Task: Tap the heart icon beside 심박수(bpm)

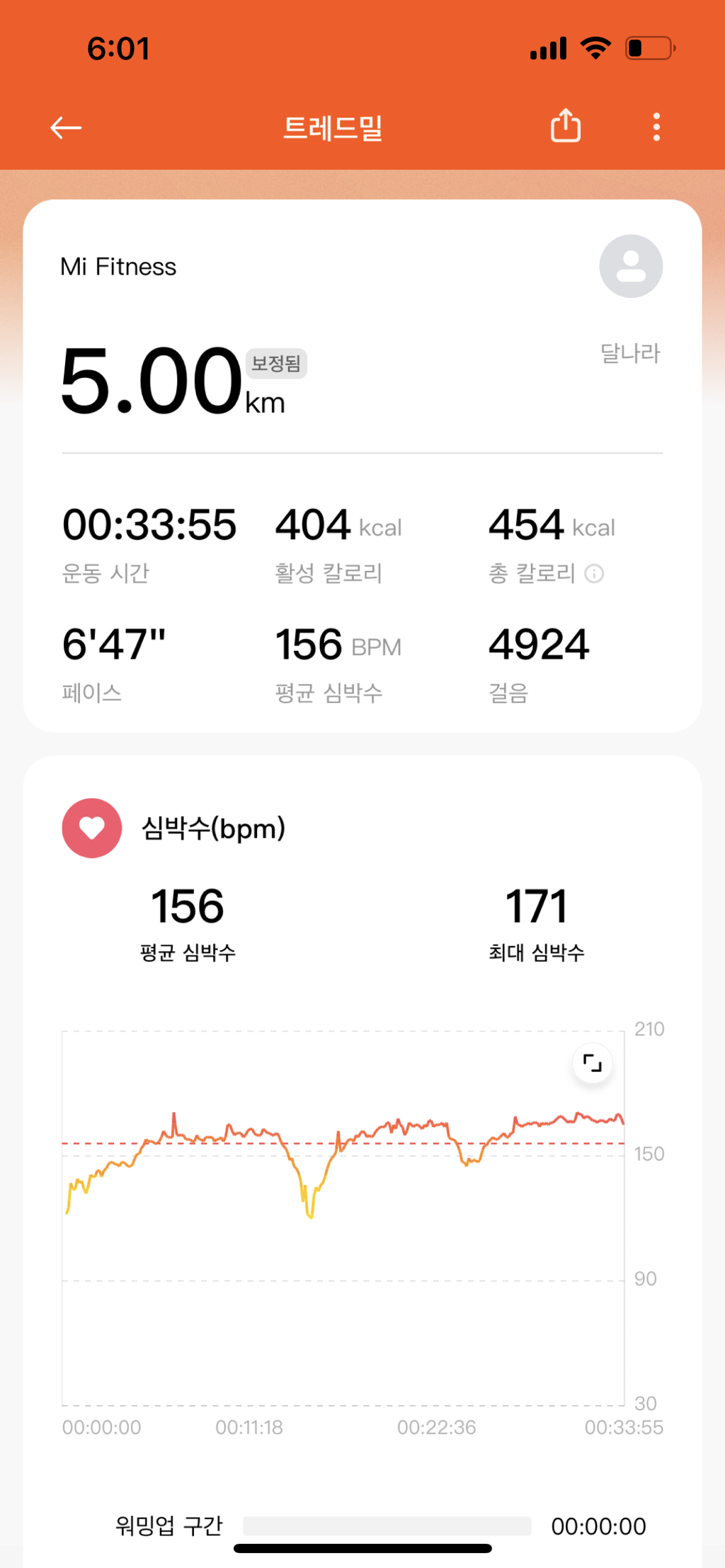Action: (91, 828)
